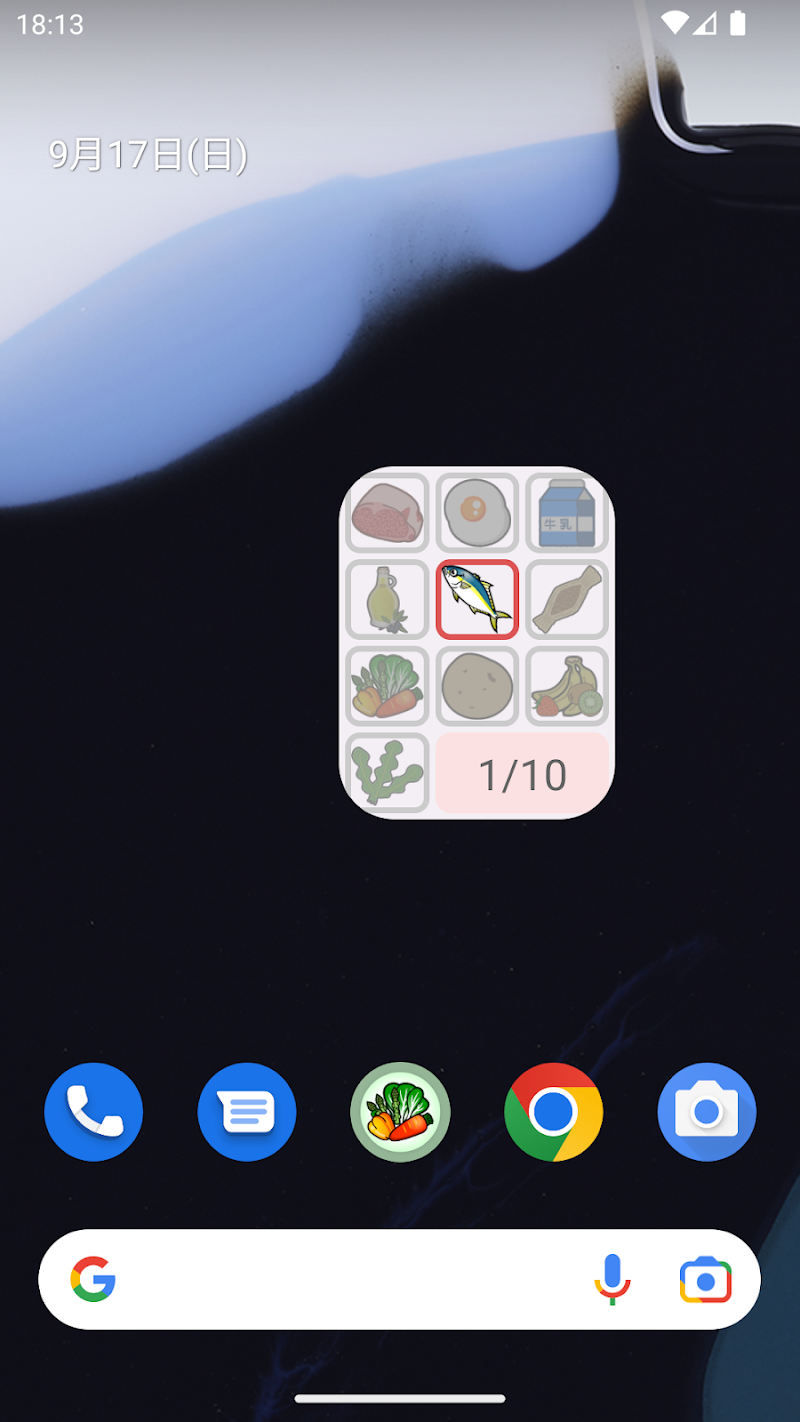Tap the soybean pod item in widget
This screenshot has height=1422, width=800.
[x=567, y=600]
